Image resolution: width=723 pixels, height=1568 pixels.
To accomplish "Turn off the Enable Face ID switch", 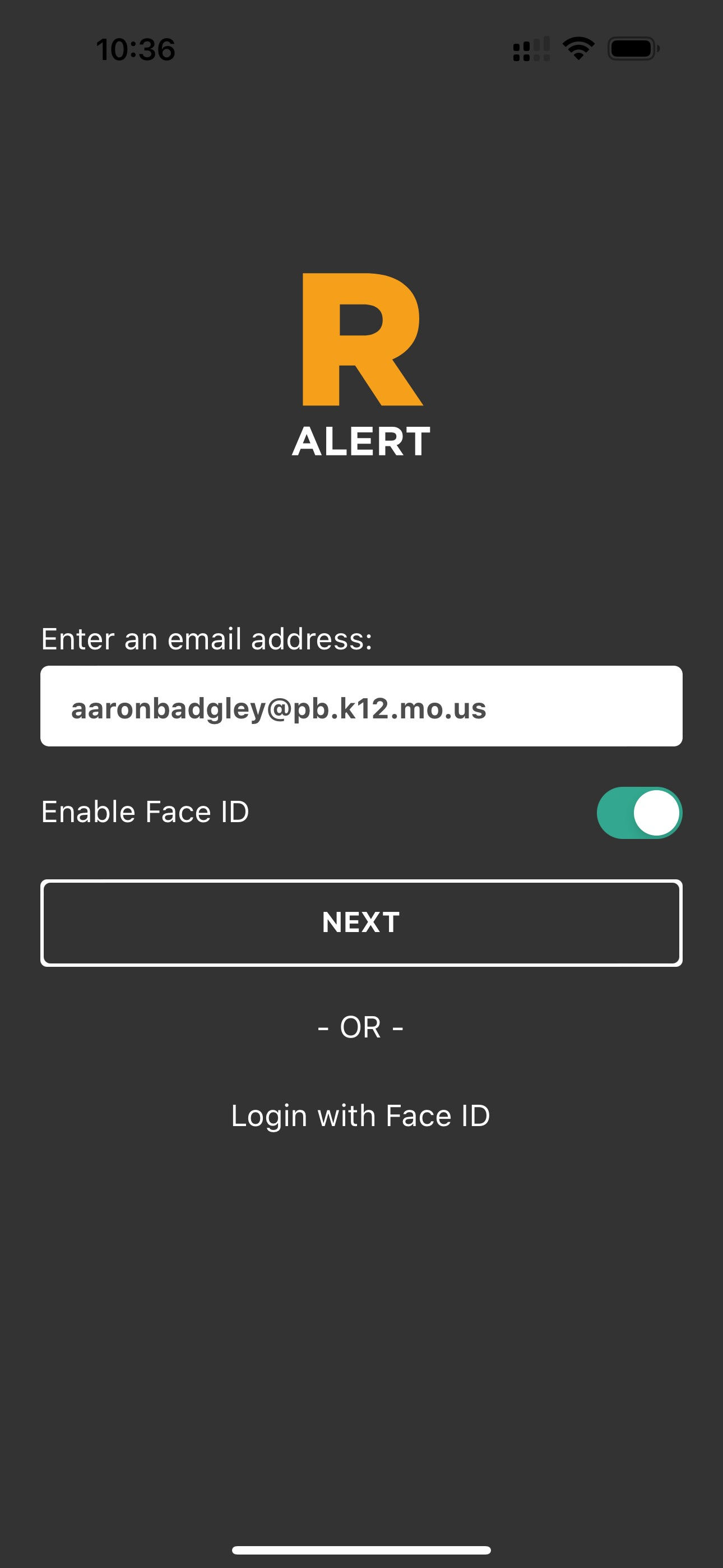I will (x=638, y=813).
